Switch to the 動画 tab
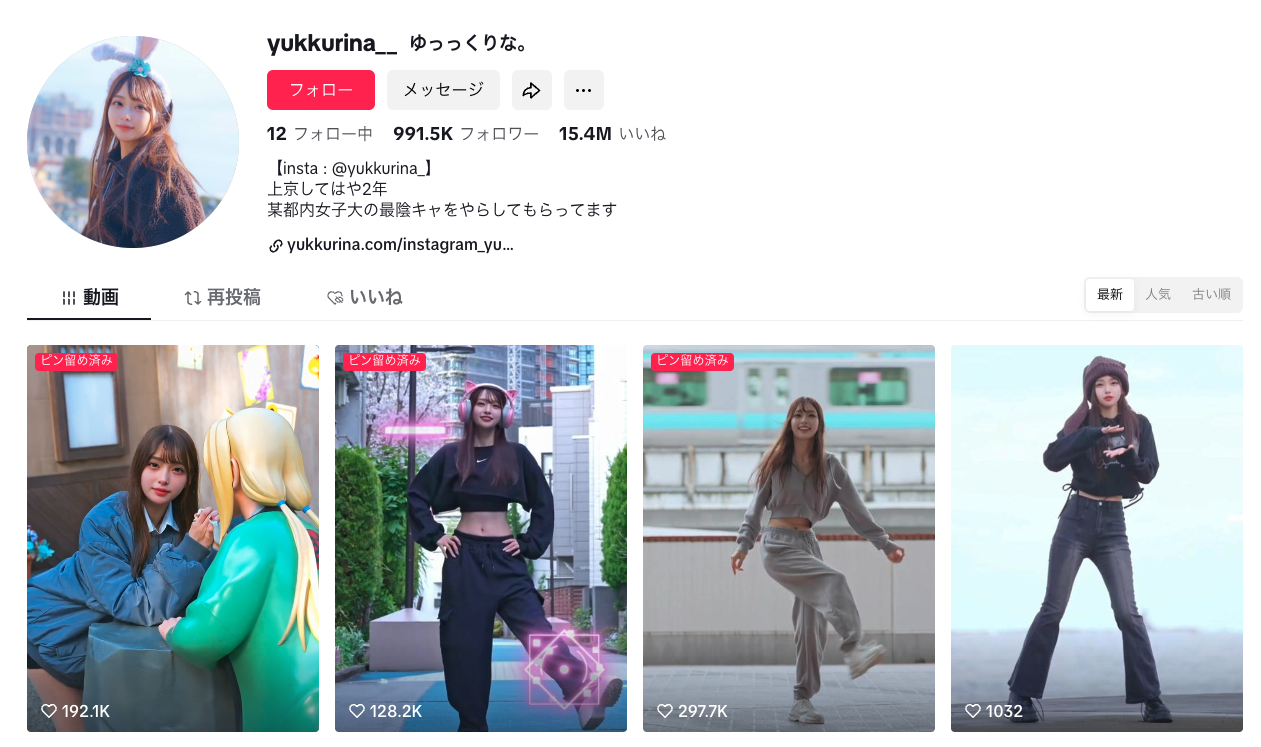The height and width of the screenshot is (747, 1261). pos(90,297)
